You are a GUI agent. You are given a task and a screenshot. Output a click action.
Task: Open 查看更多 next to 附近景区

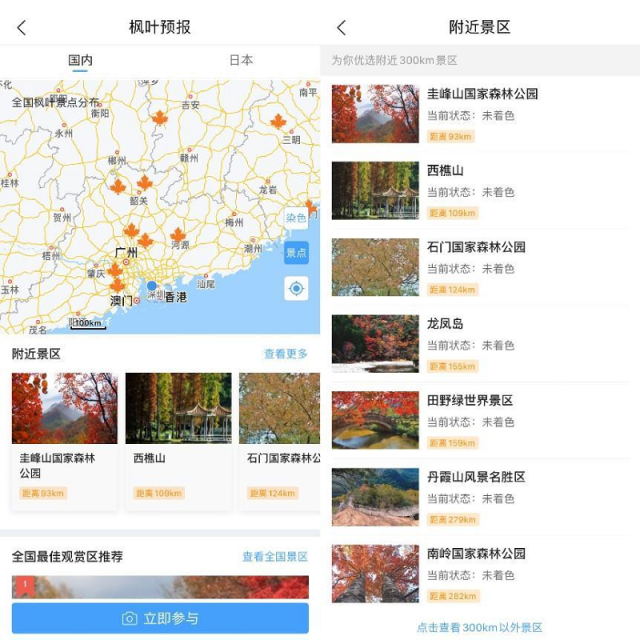click(x=285, y=354)
